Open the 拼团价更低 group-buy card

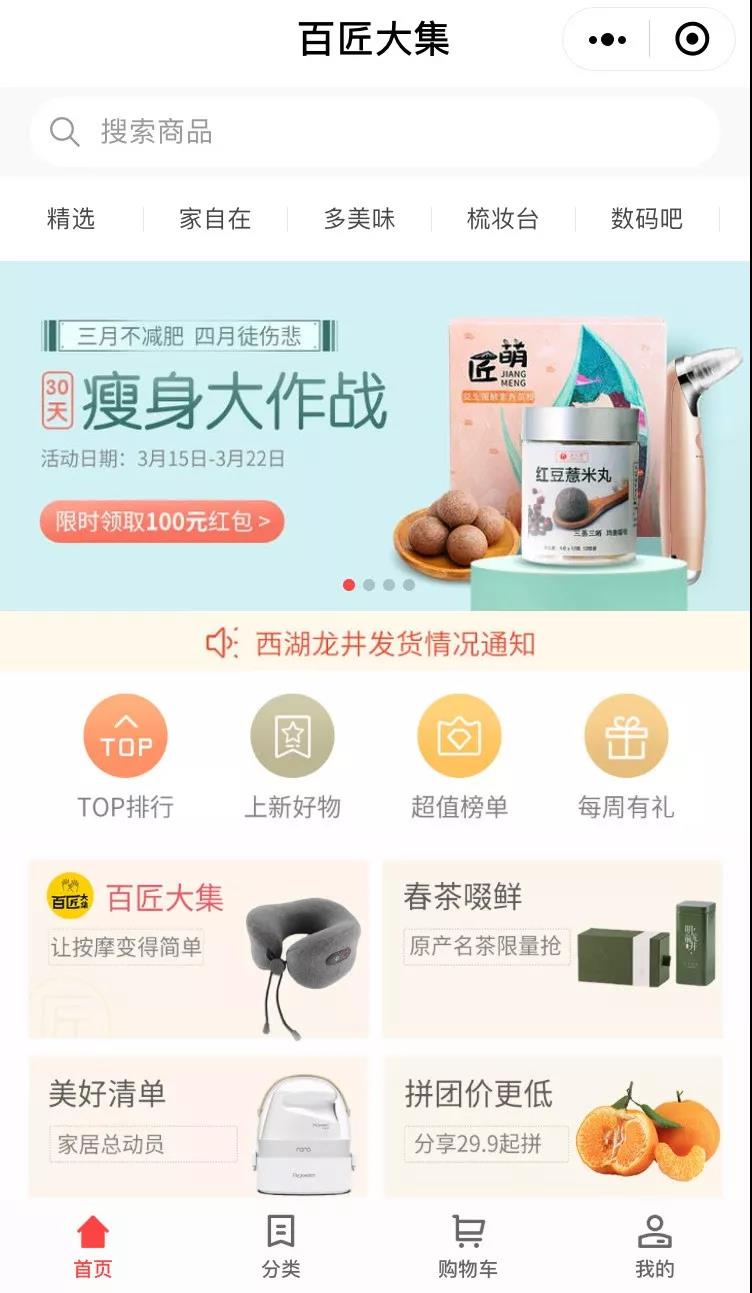[x=552, y=1125]
